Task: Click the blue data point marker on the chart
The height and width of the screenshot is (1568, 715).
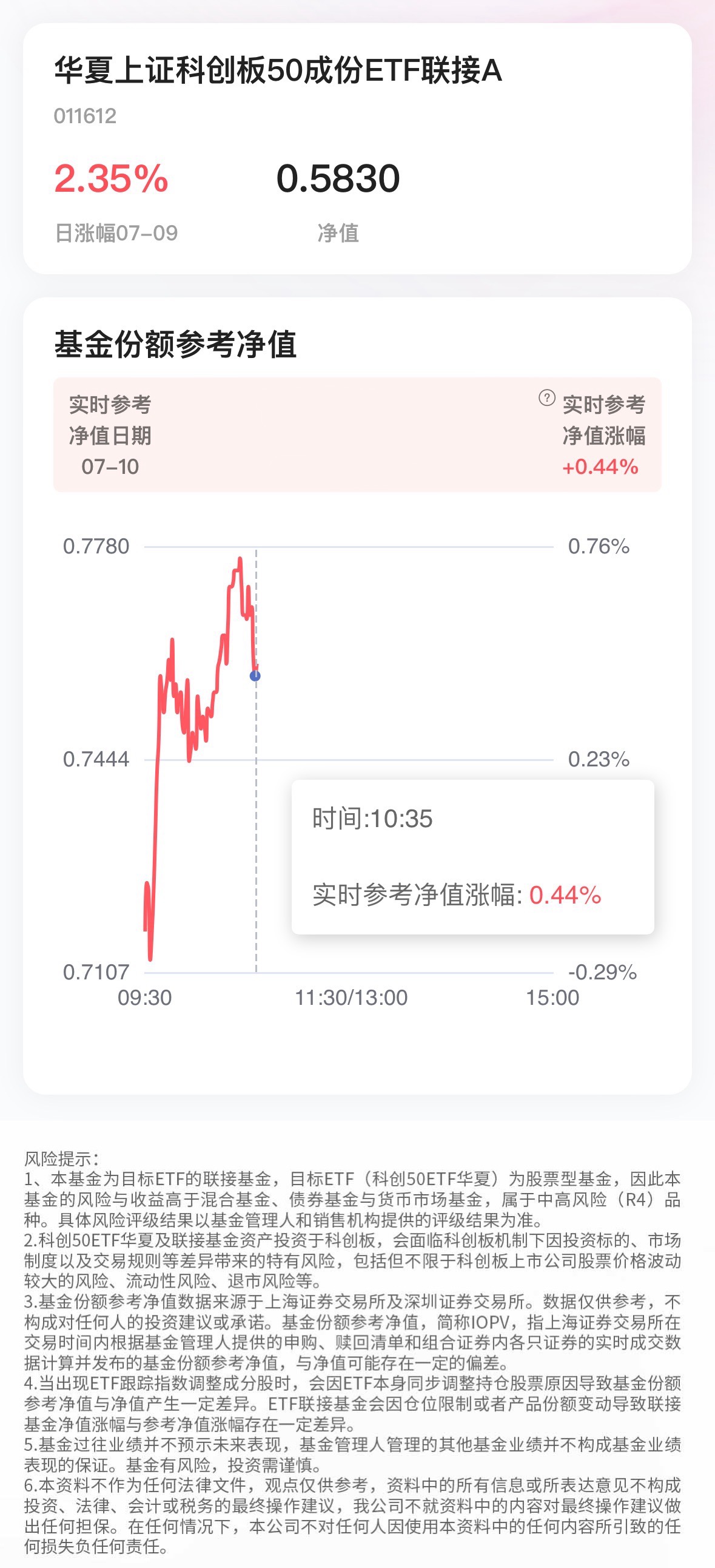Action: tap(255, 675)
